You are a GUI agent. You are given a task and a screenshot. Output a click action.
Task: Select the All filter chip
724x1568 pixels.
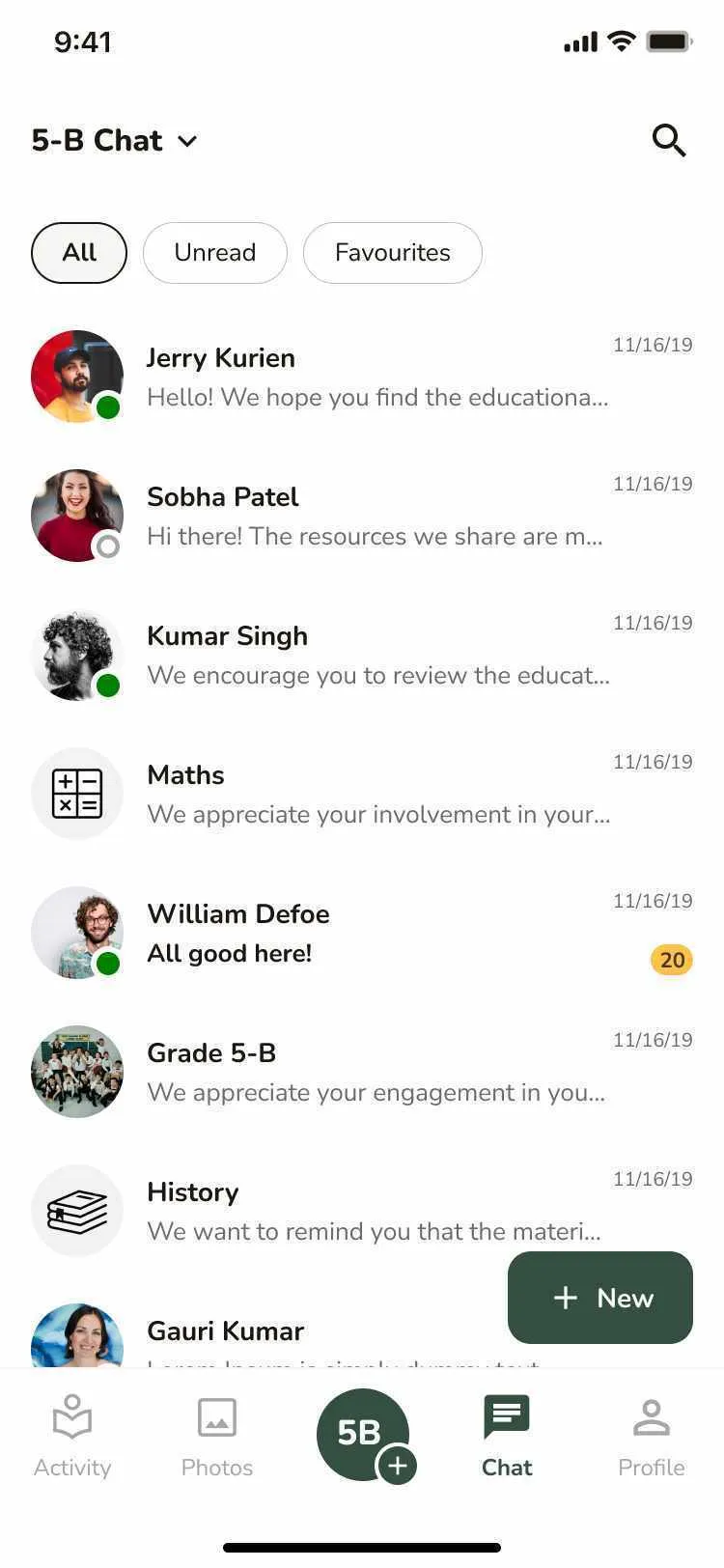point(78,253)
